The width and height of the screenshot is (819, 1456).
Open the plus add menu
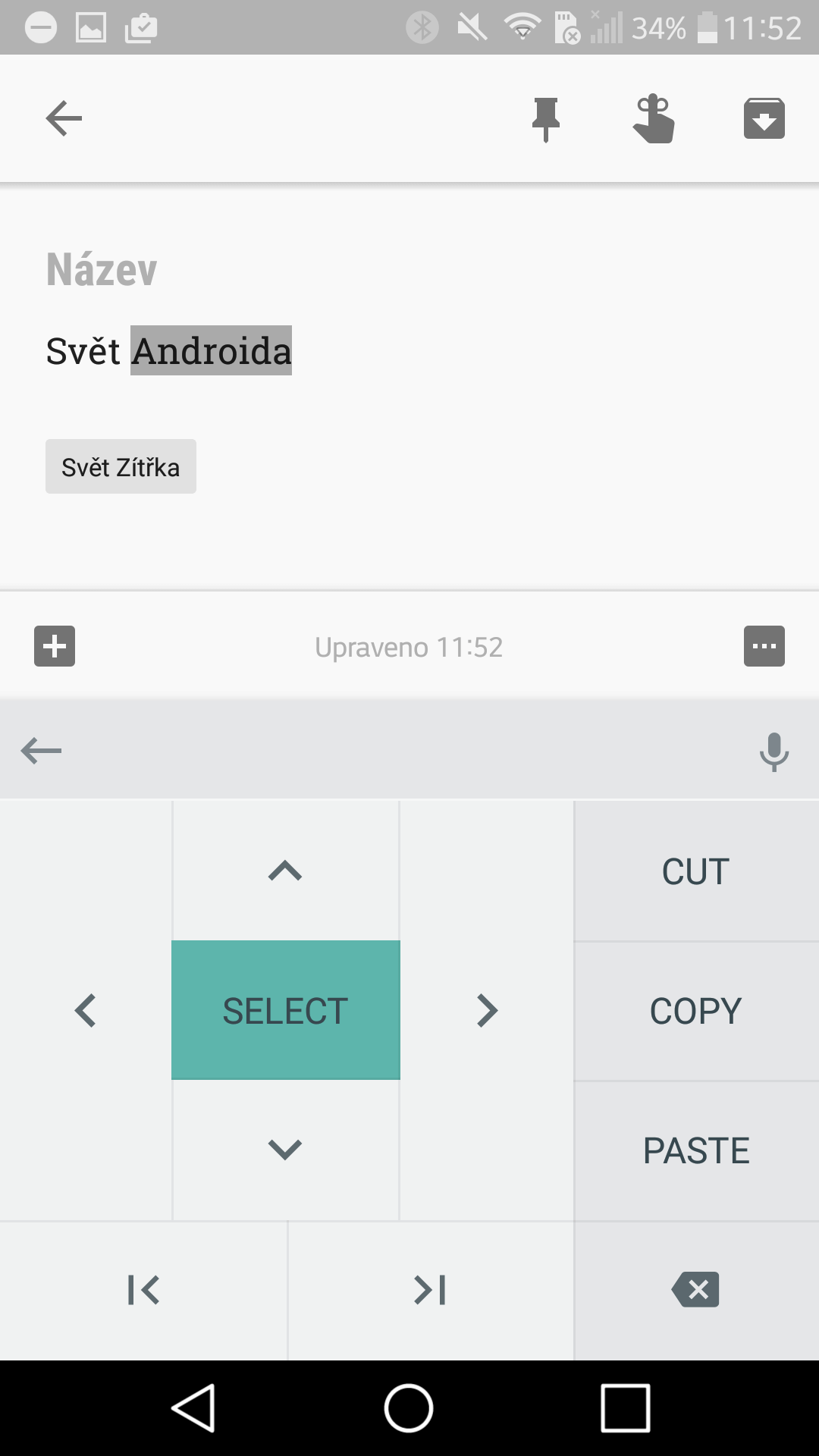click(x=55, y=646)
